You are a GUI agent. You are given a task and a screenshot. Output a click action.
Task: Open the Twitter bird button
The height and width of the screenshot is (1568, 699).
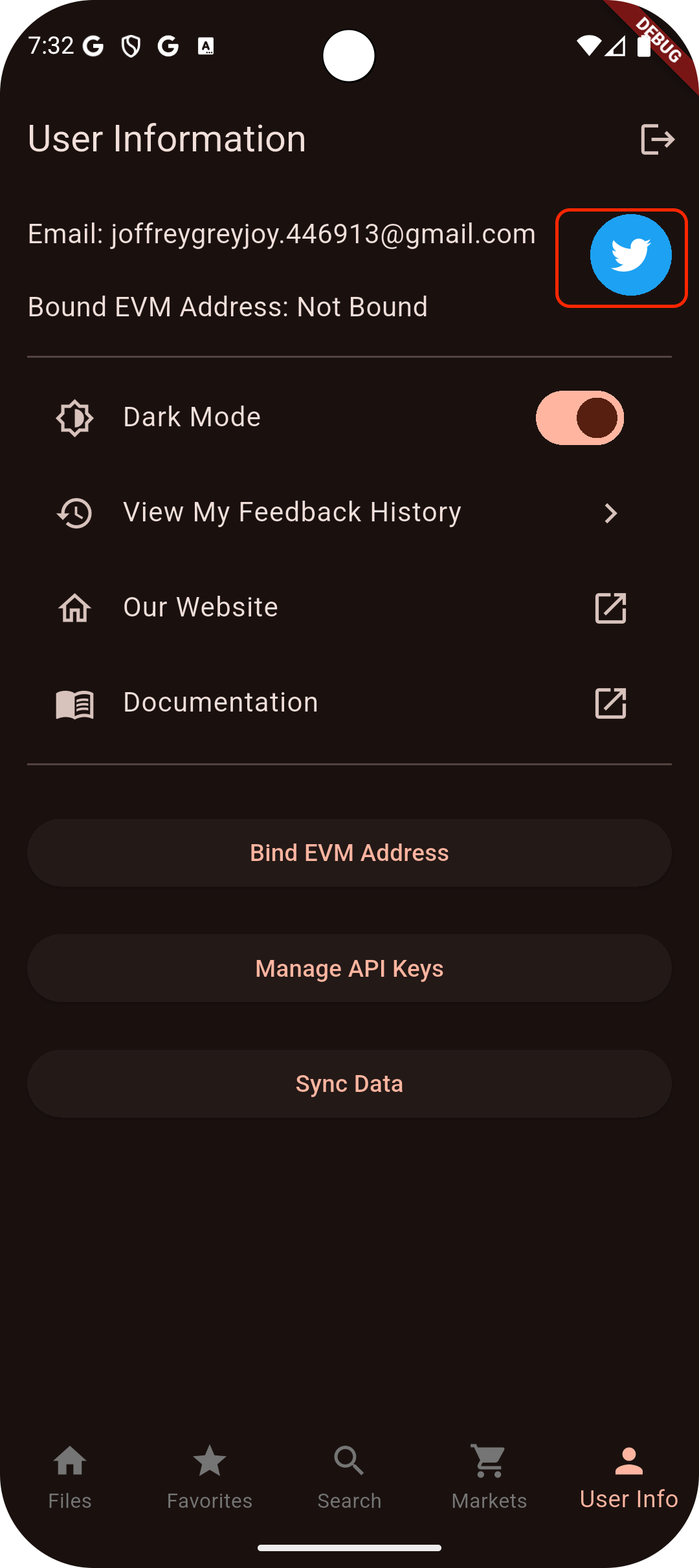pos(630,256)
